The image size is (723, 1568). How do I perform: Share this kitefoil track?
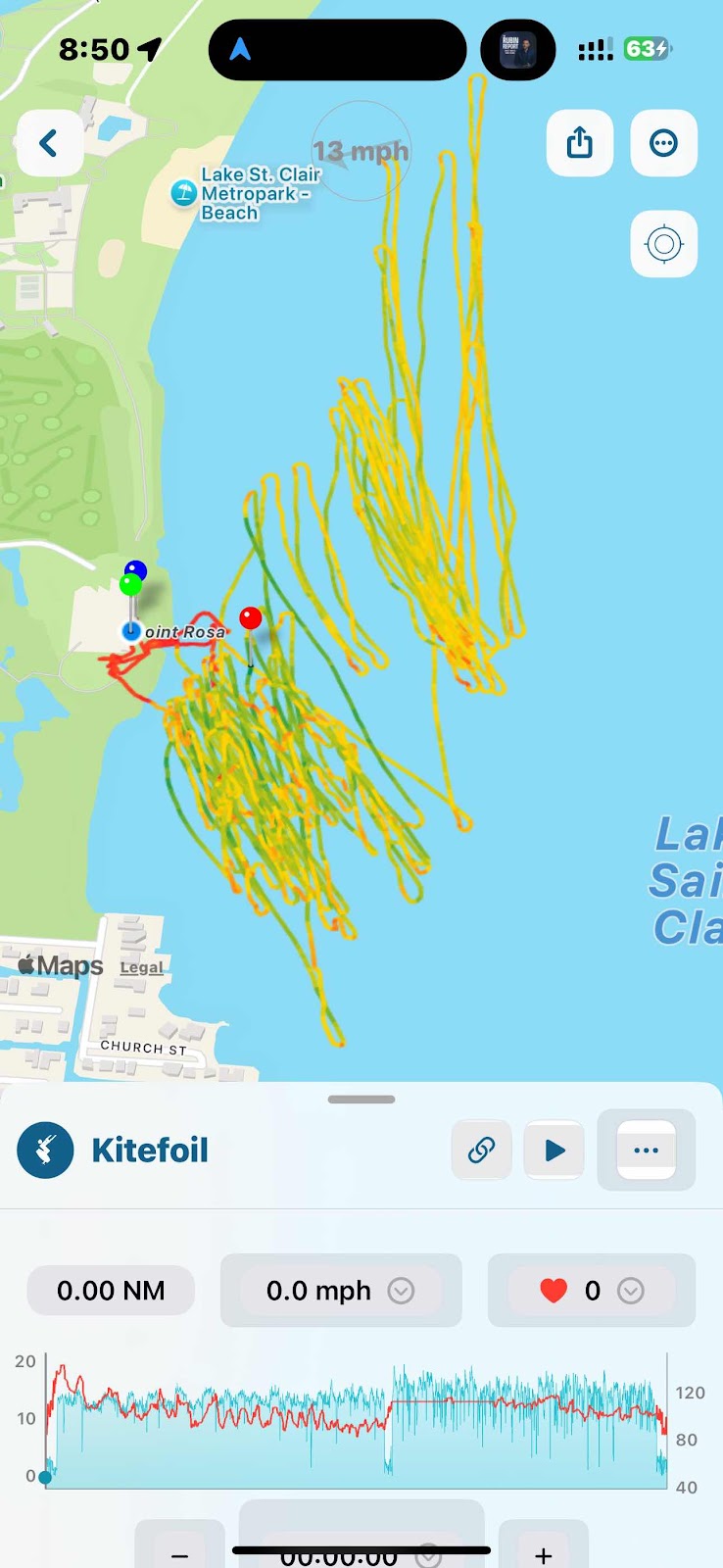point(580,143)
